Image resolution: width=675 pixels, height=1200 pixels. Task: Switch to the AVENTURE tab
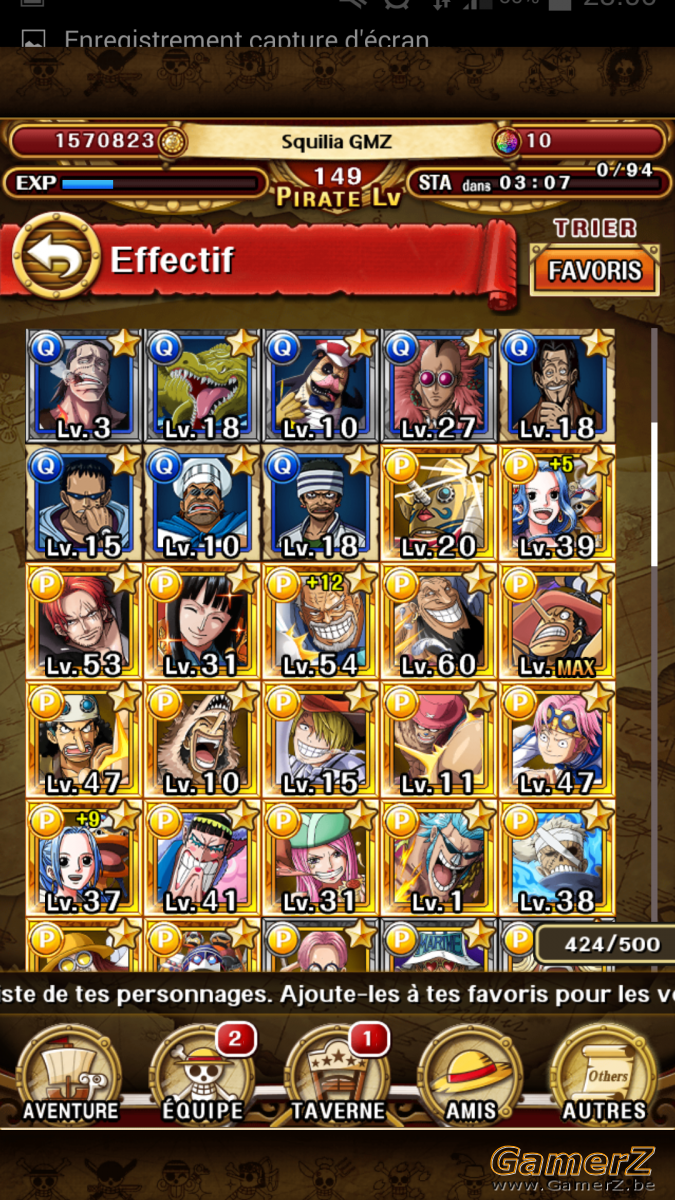[x=70, y=1073]
